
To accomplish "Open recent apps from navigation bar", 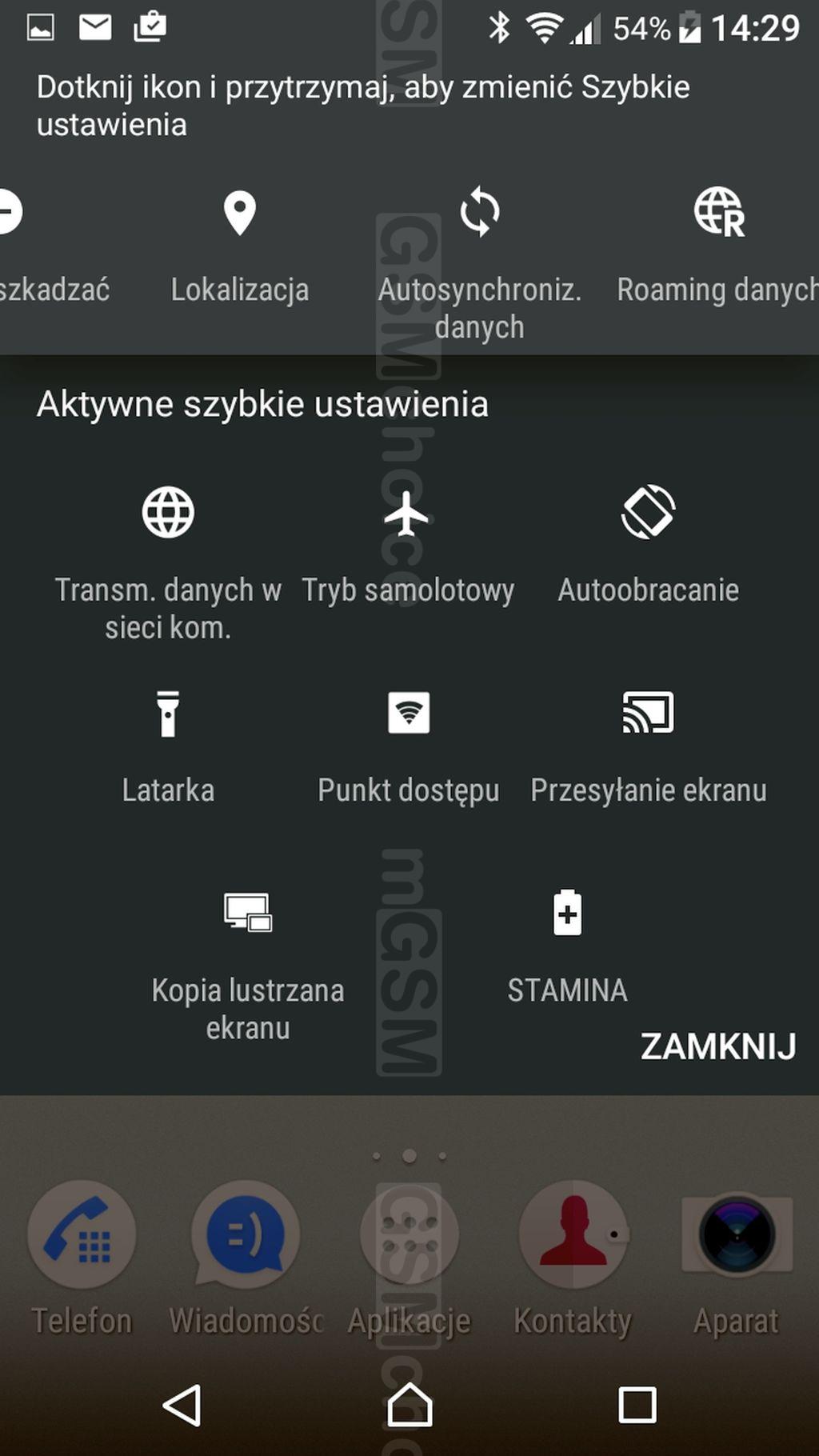I will (637, 1405).
